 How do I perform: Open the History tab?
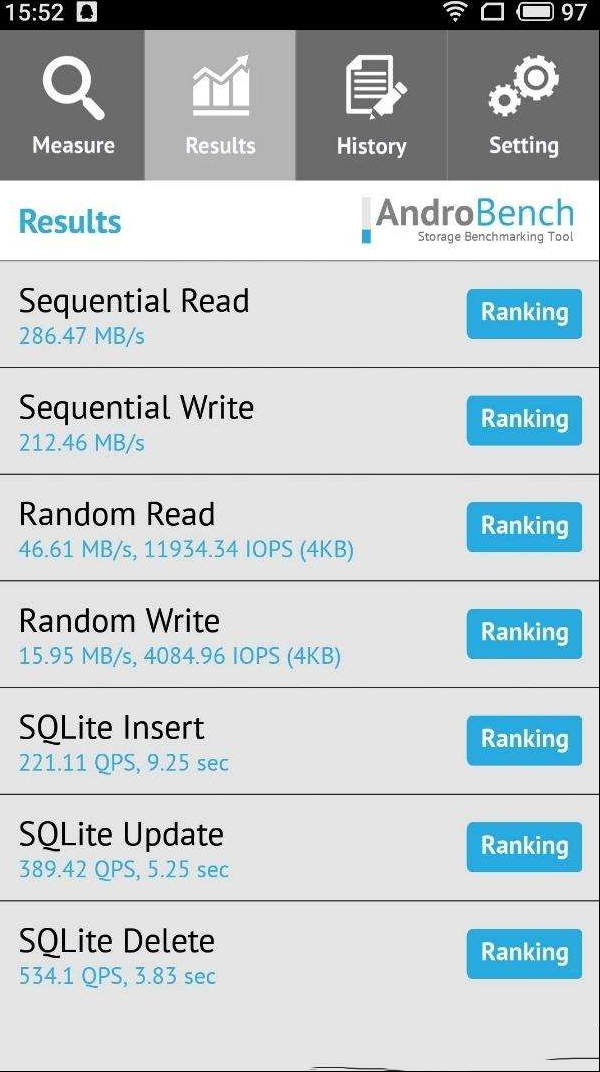[371, 105]
